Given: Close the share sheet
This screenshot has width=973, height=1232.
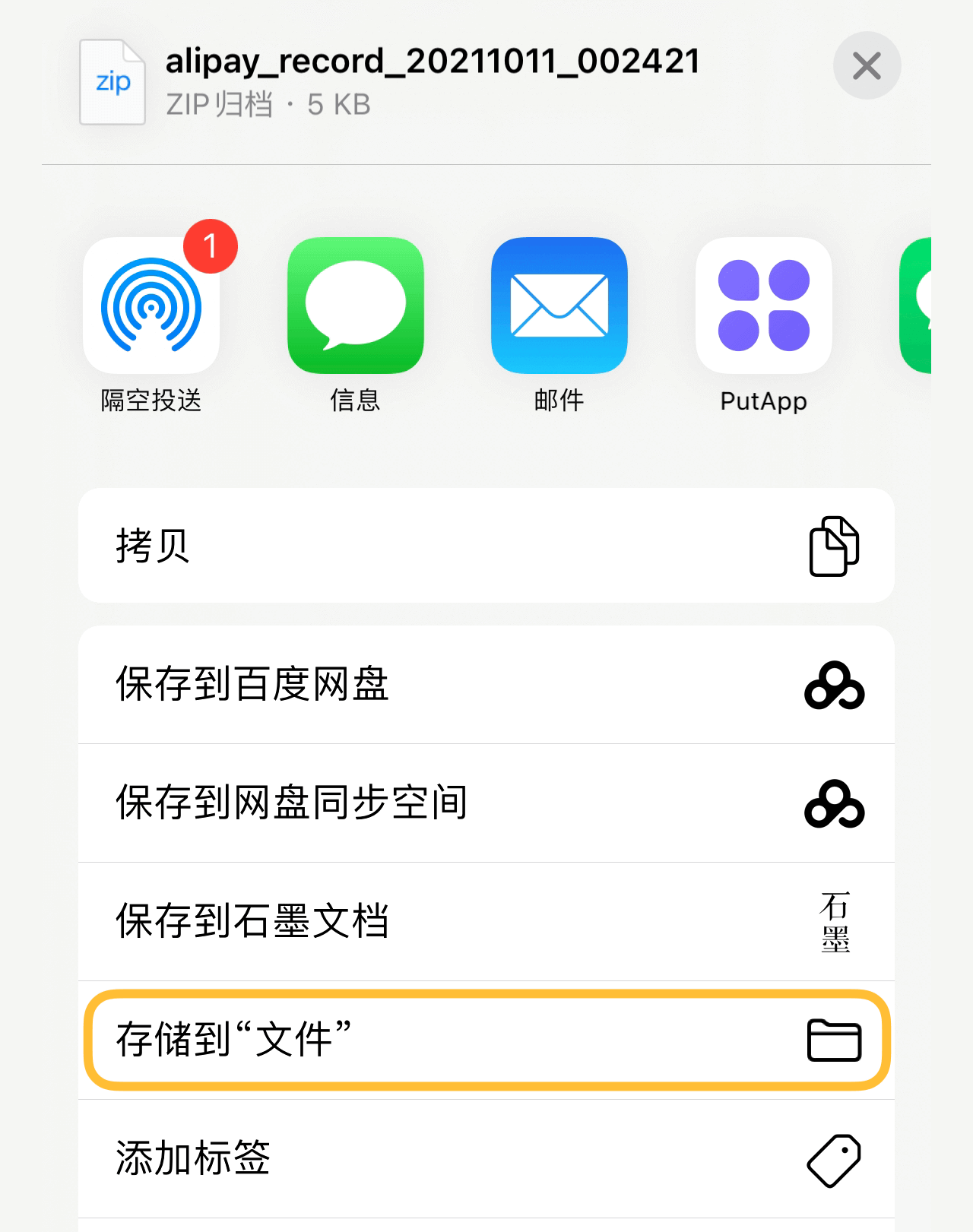Looking at the screenshot, I should [x=867, y=66].
